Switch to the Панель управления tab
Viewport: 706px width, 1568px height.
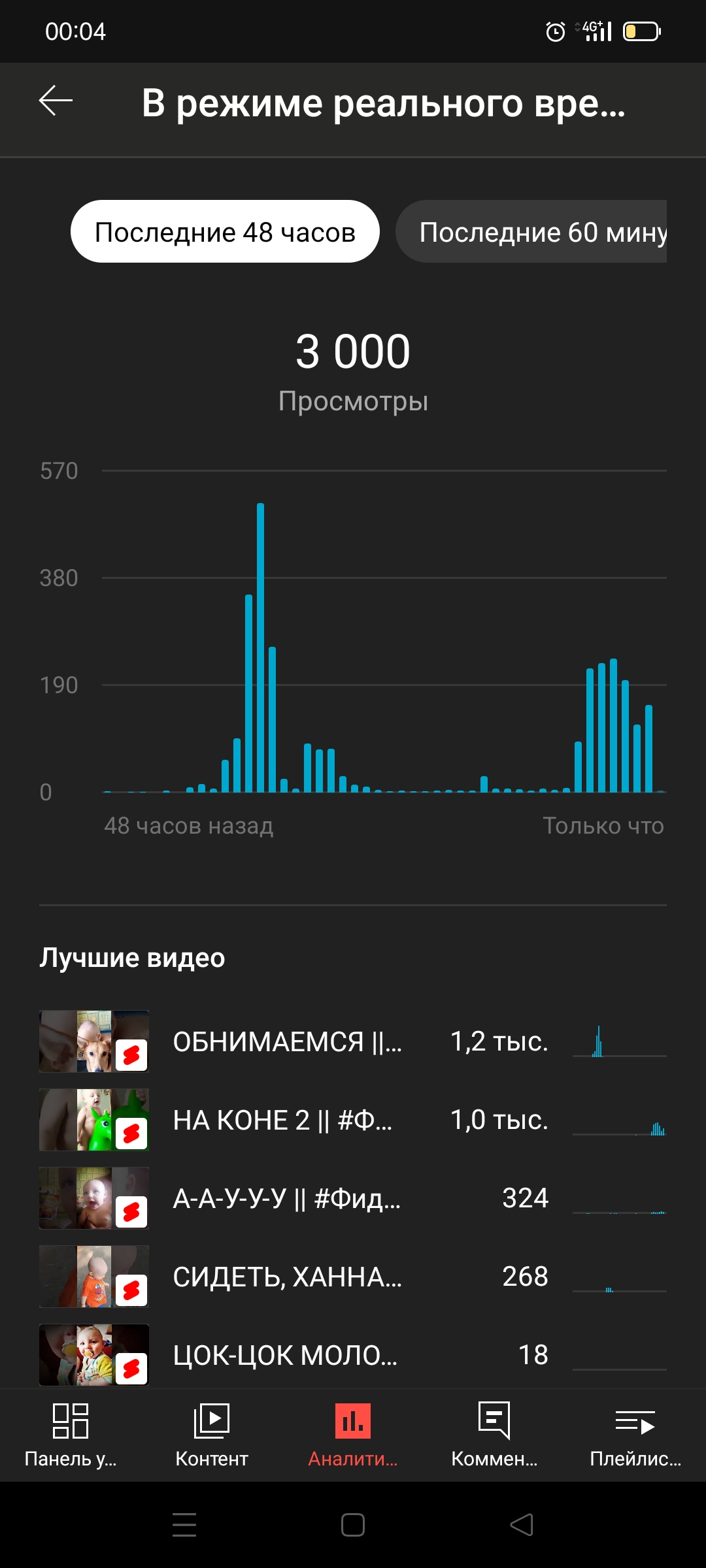coord(71,1434)
